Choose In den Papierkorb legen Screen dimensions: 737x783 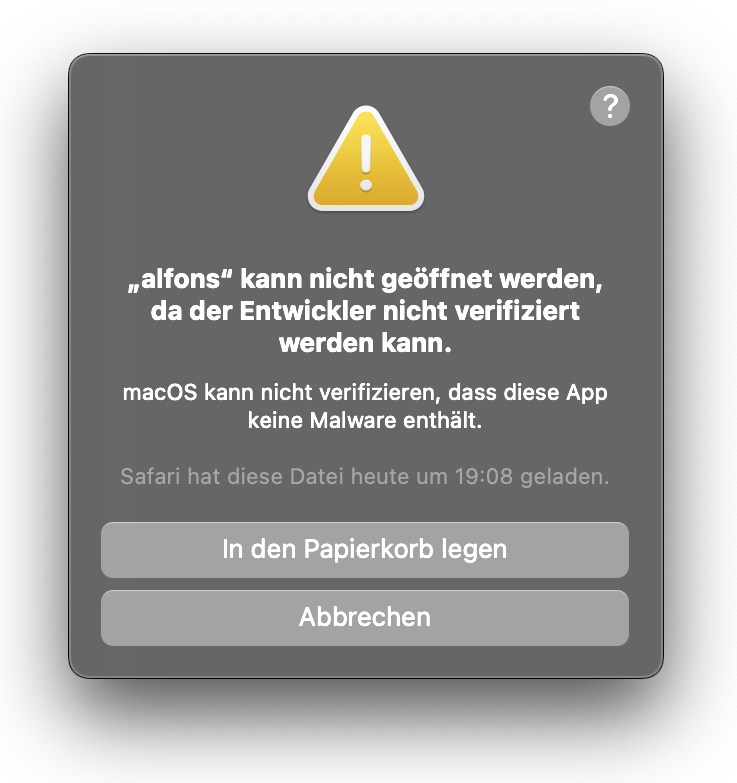pyautogui.click(x=365, y=549)
